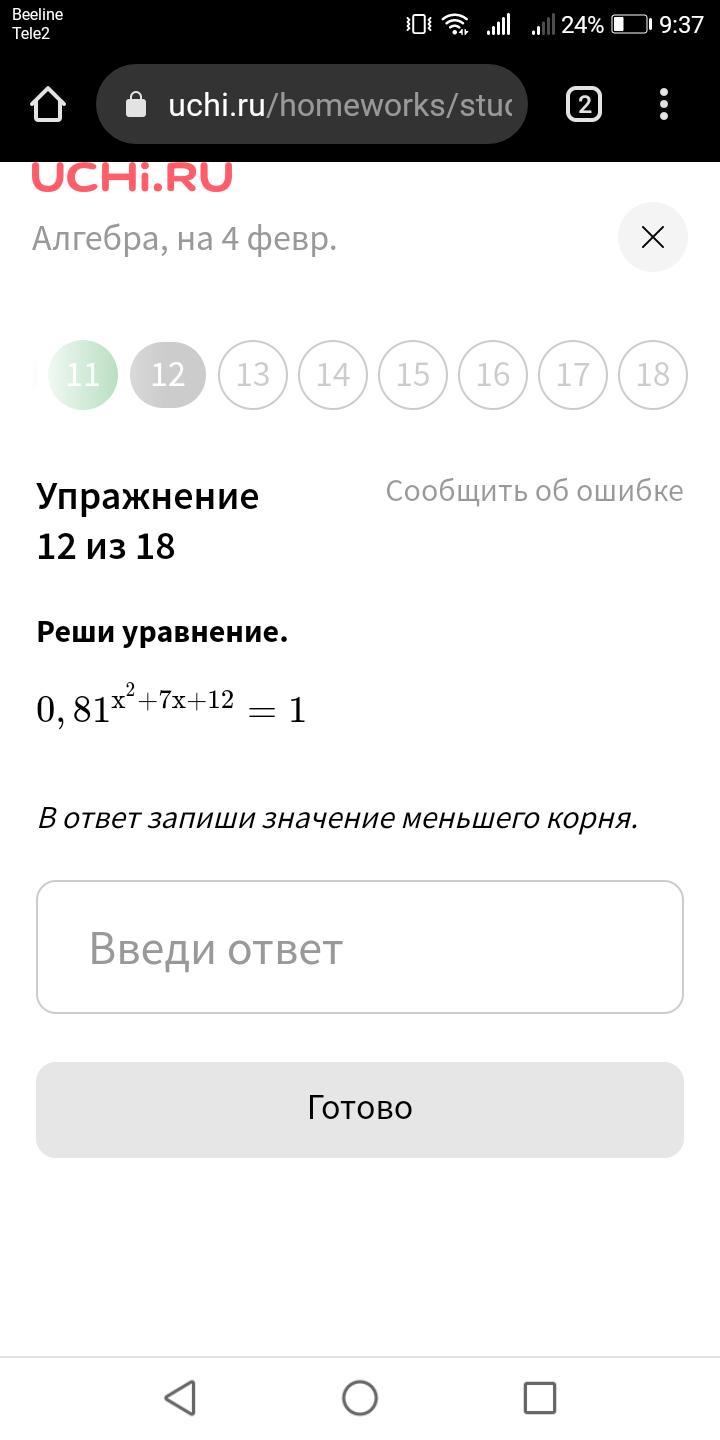Go to exercise 11
The height and width of the screenshot is (1440, 720).
pos(83,375)
